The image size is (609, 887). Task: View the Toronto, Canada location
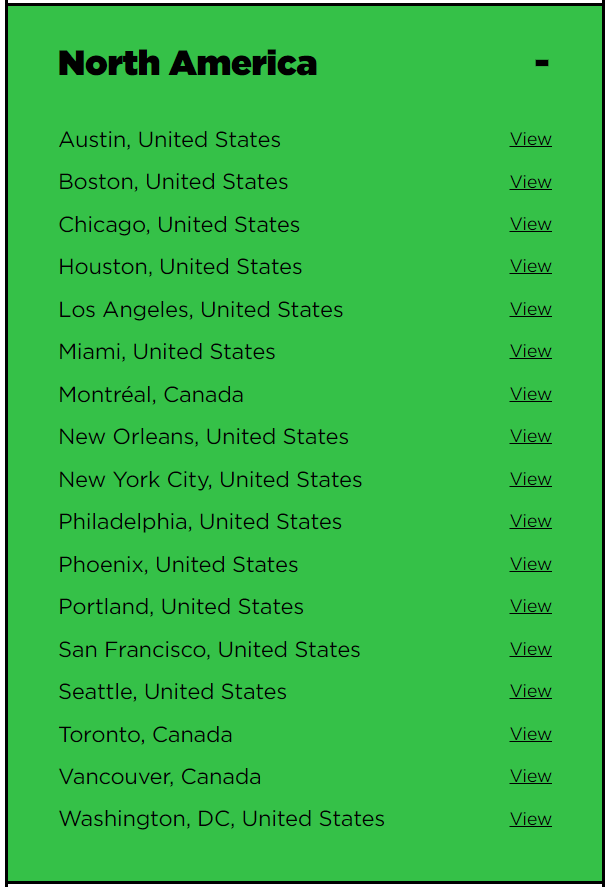click(x=530, y=734)
